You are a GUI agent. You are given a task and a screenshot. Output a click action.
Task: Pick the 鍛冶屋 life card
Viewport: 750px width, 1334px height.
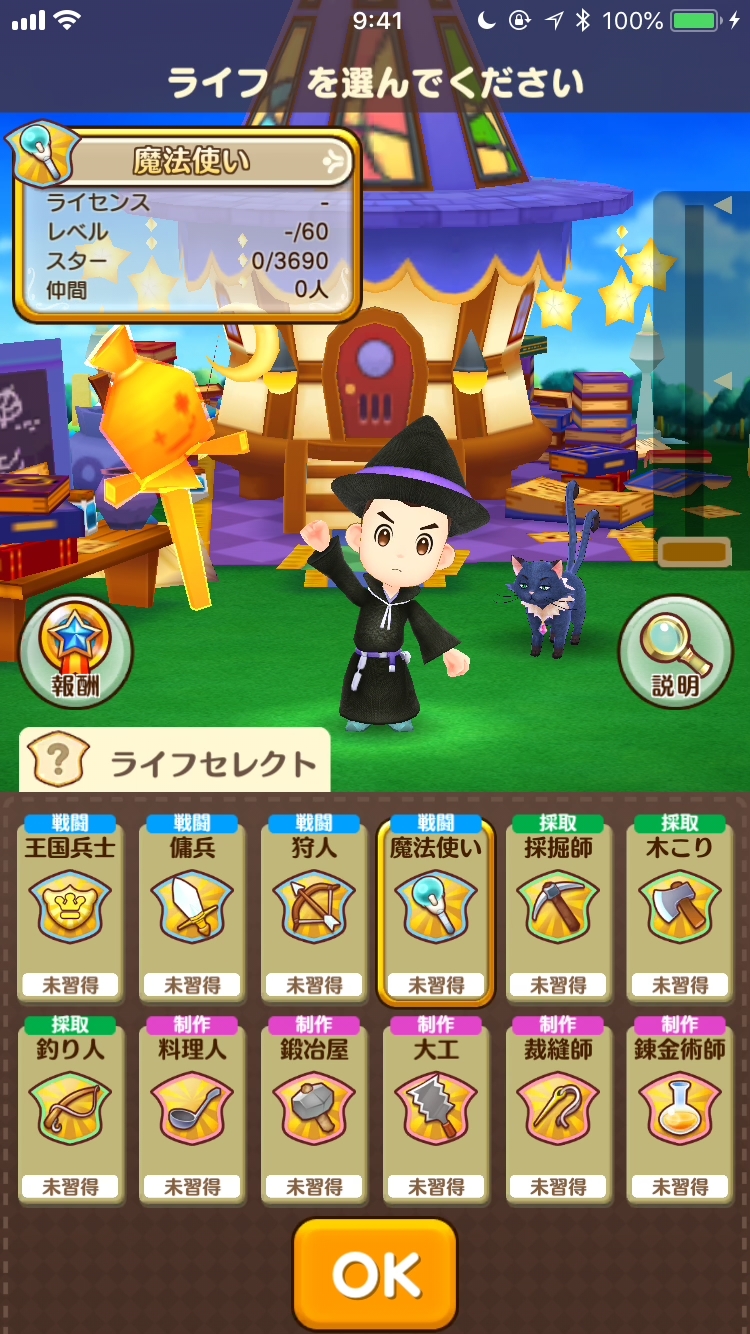[314, 1109]
